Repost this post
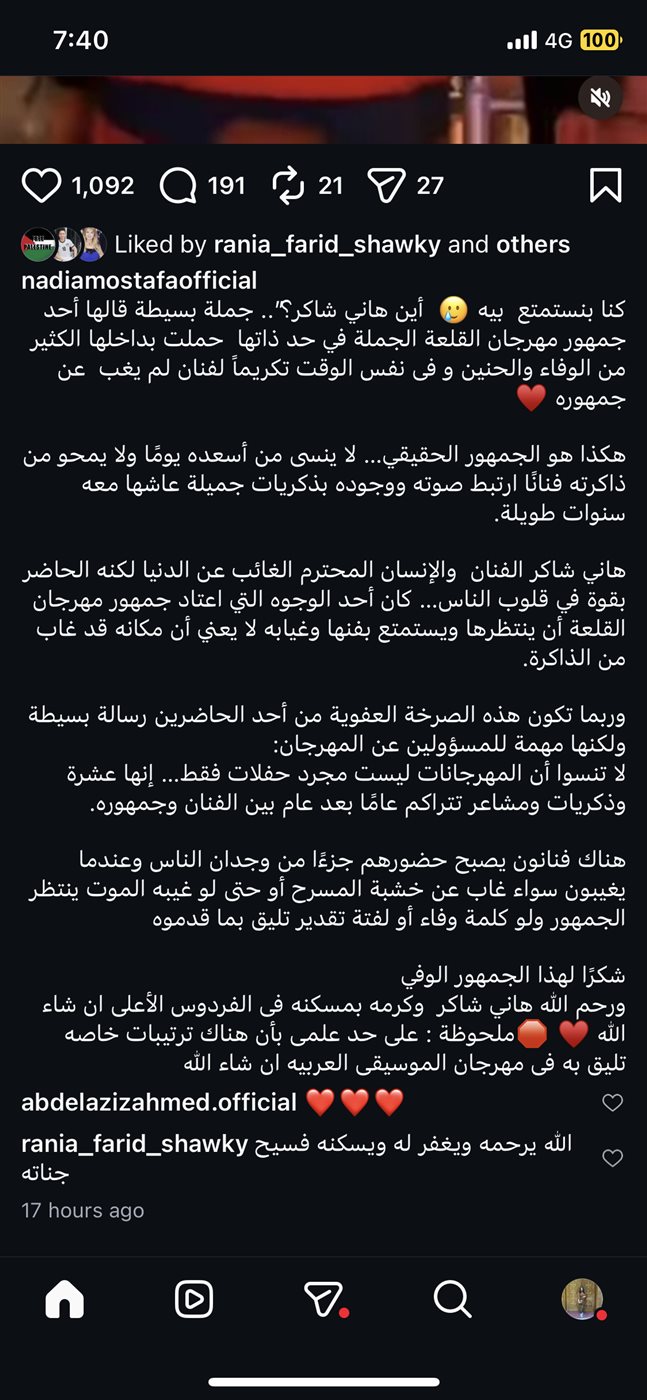 (287, 186)
